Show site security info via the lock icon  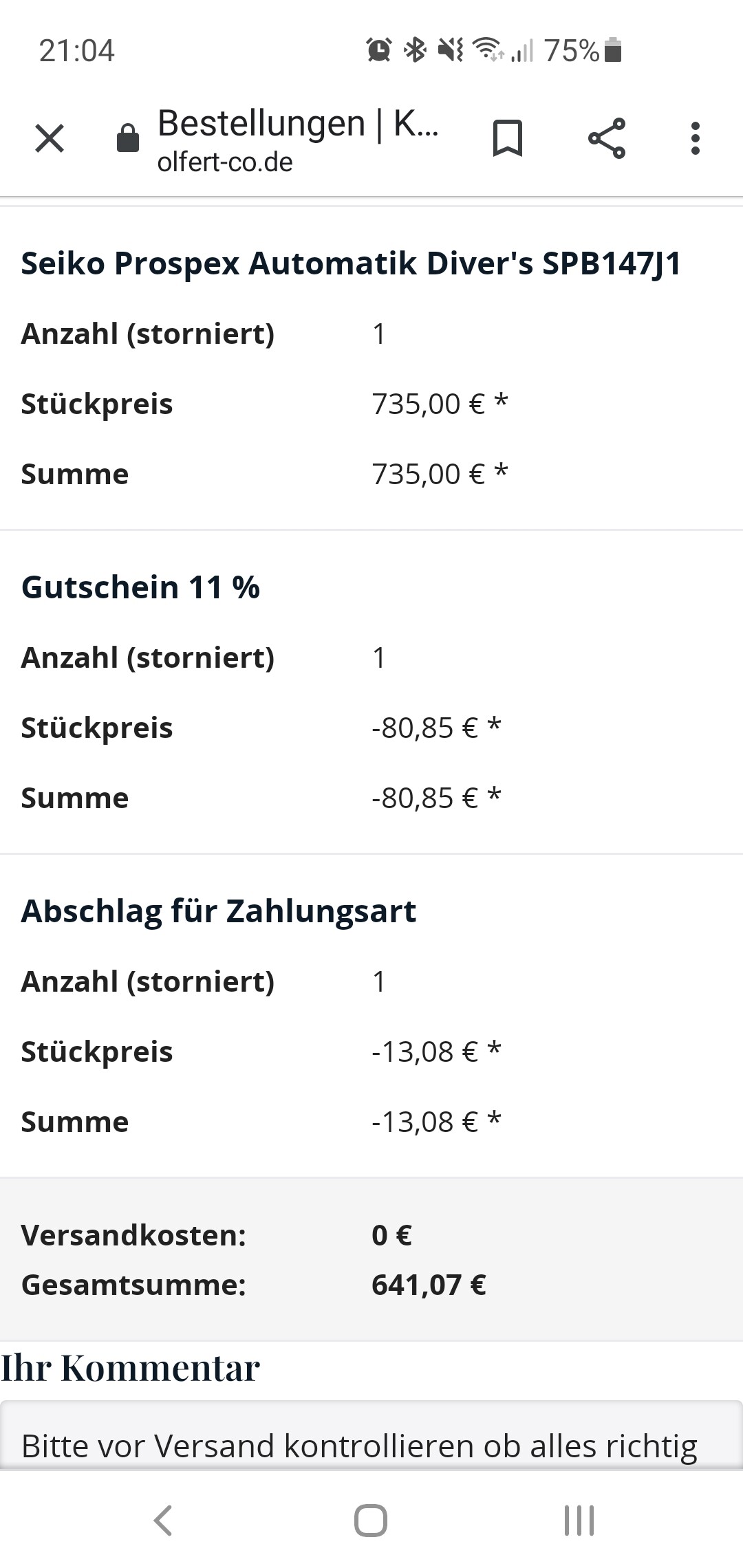pyautogui.click(x=128, y=138)
